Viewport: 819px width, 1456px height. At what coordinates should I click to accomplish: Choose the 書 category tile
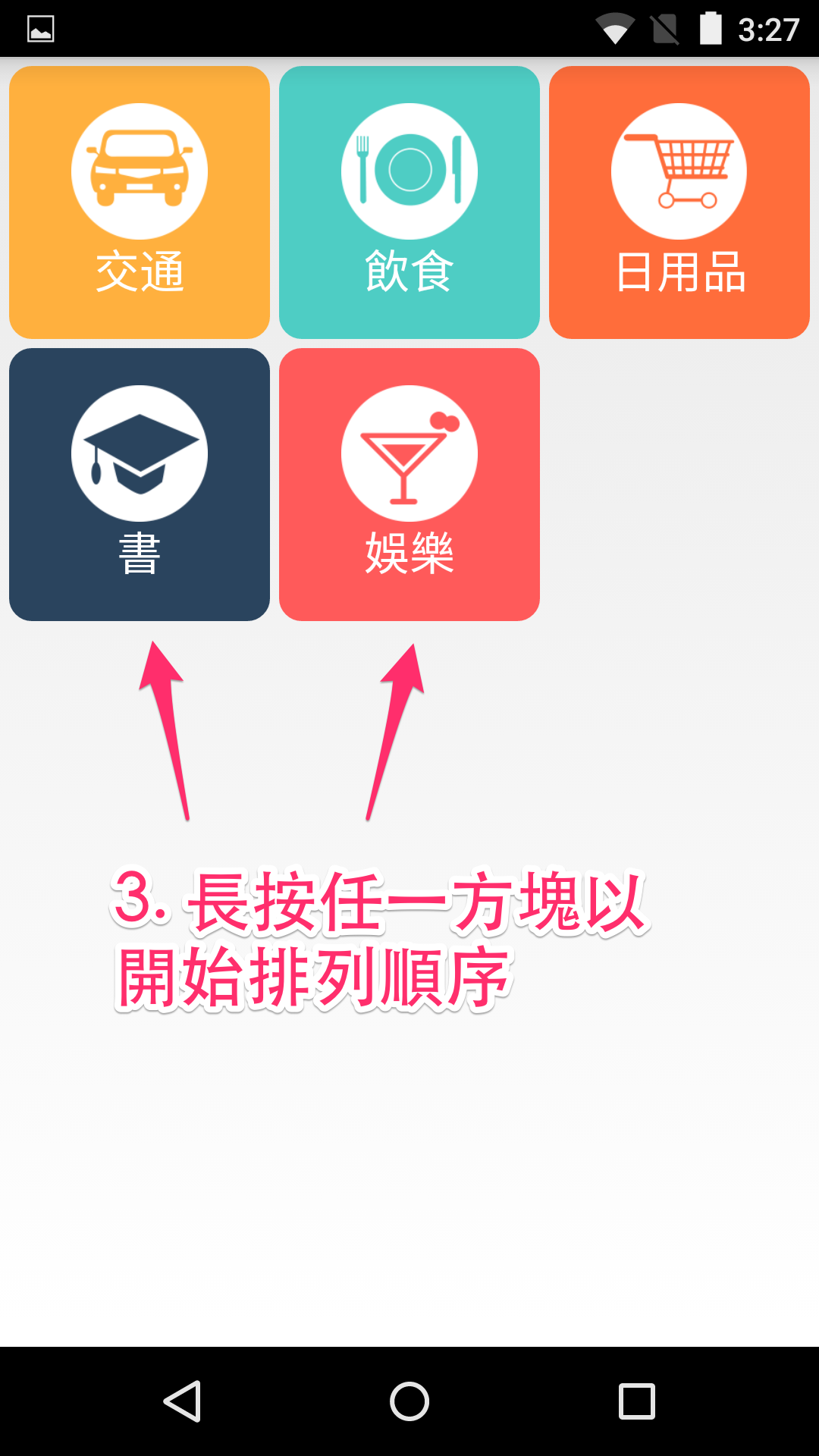(x=140, y=485)
